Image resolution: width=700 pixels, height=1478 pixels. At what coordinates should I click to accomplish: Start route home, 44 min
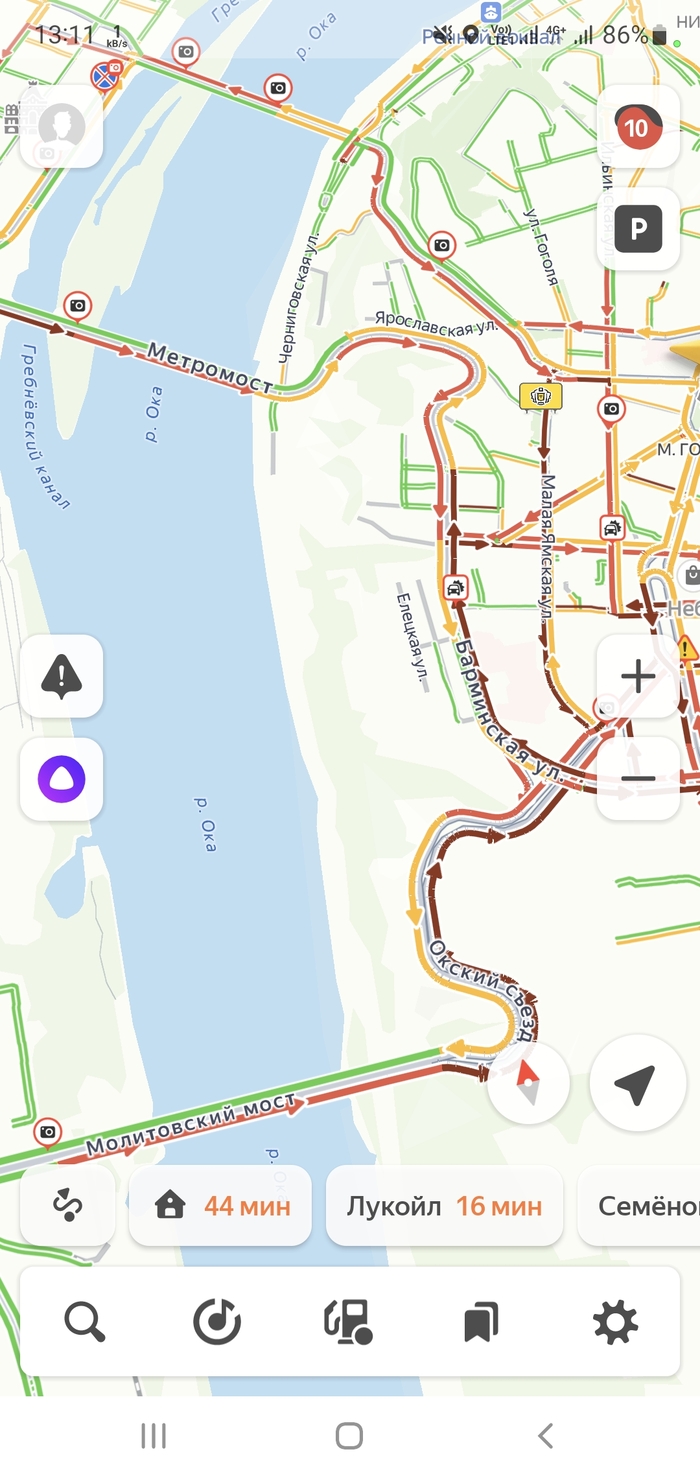click(221, 1206)
